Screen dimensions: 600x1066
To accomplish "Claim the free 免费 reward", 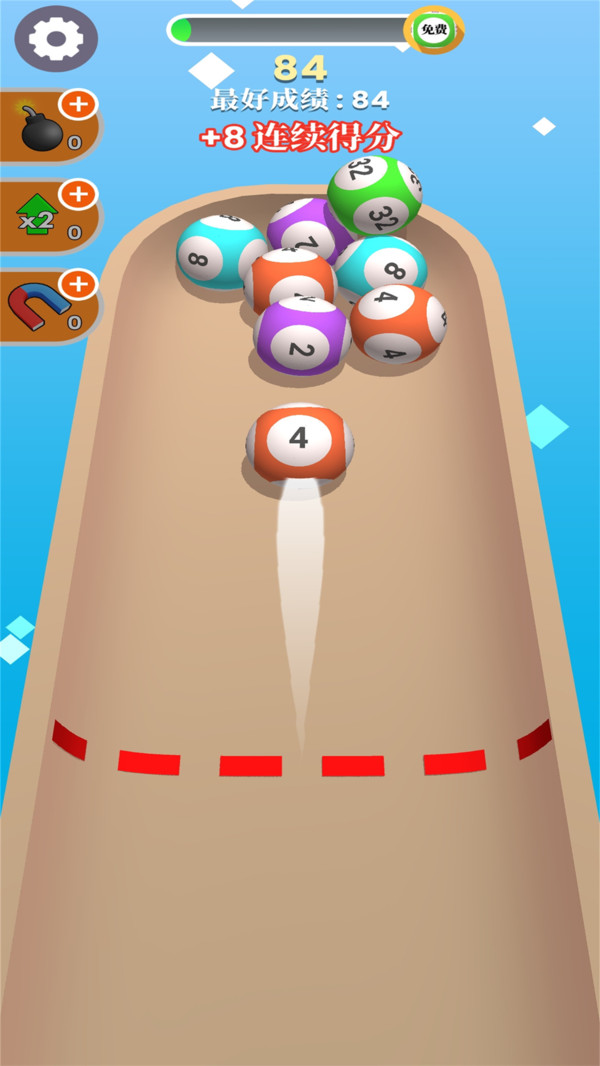I will (x=433, y=30).
